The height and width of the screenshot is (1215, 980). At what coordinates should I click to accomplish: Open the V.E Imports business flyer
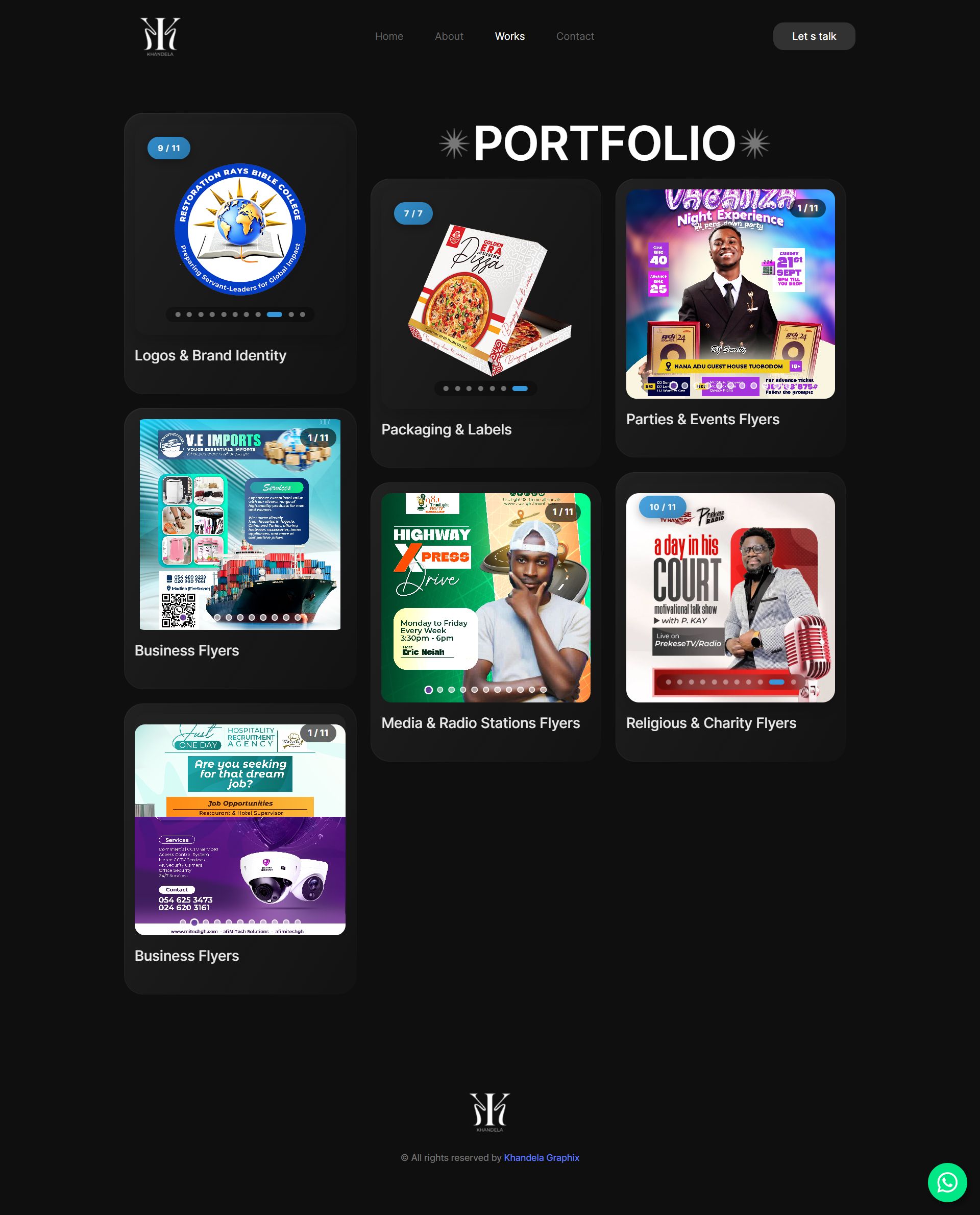click(x=240, y=523)
